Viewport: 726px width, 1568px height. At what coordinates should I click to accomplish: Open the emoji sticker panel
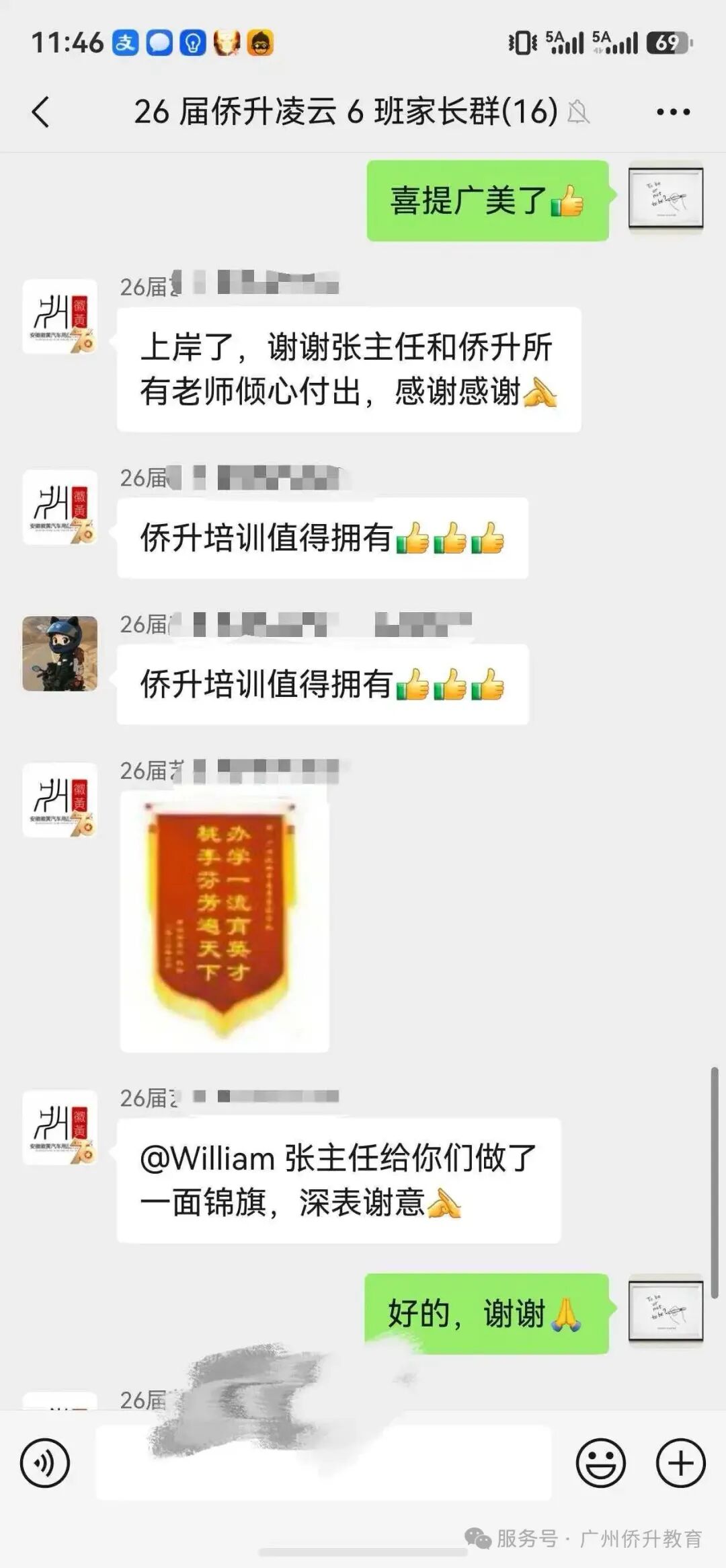click(x=601, y=1462)
